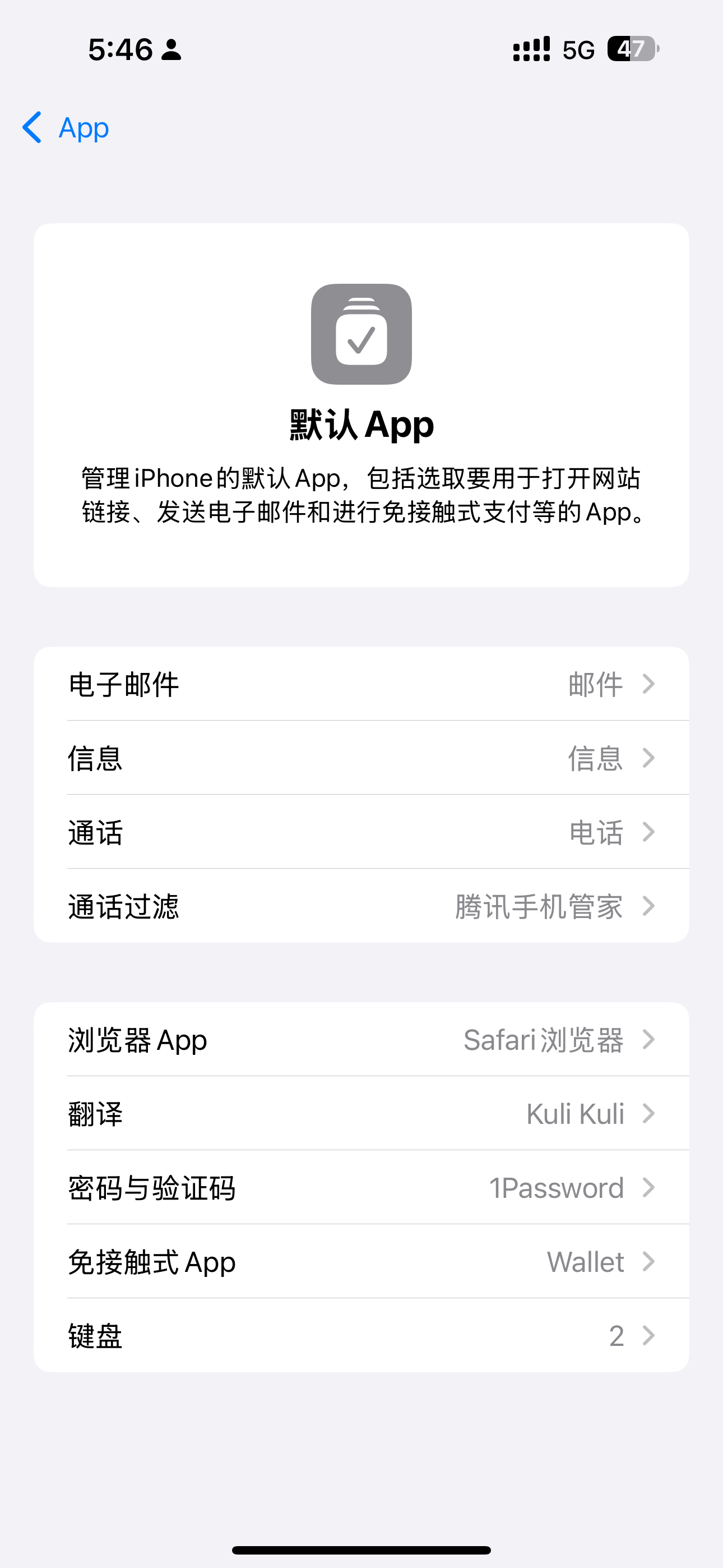
Task: Change the default 浏览器 App
Action: pos(361,1040)
